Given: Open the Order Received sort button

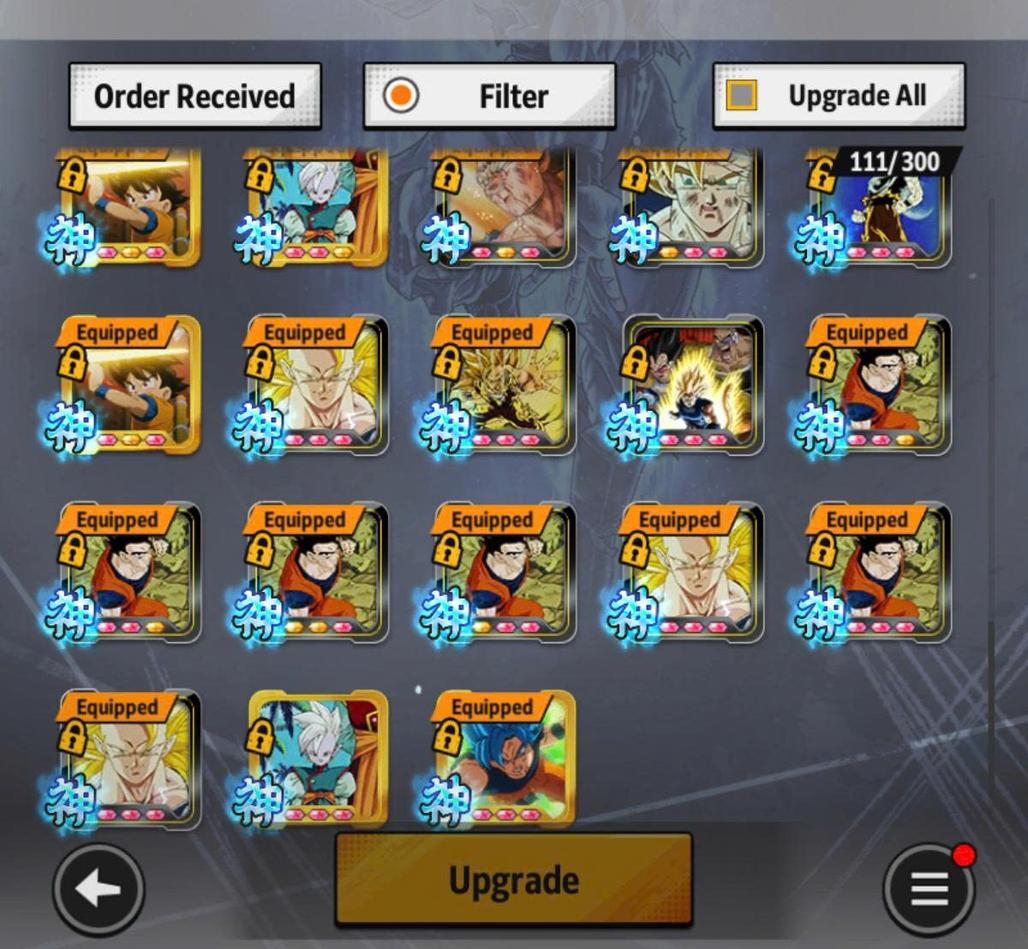Looking at the screenshot, I should click(194, 96).
